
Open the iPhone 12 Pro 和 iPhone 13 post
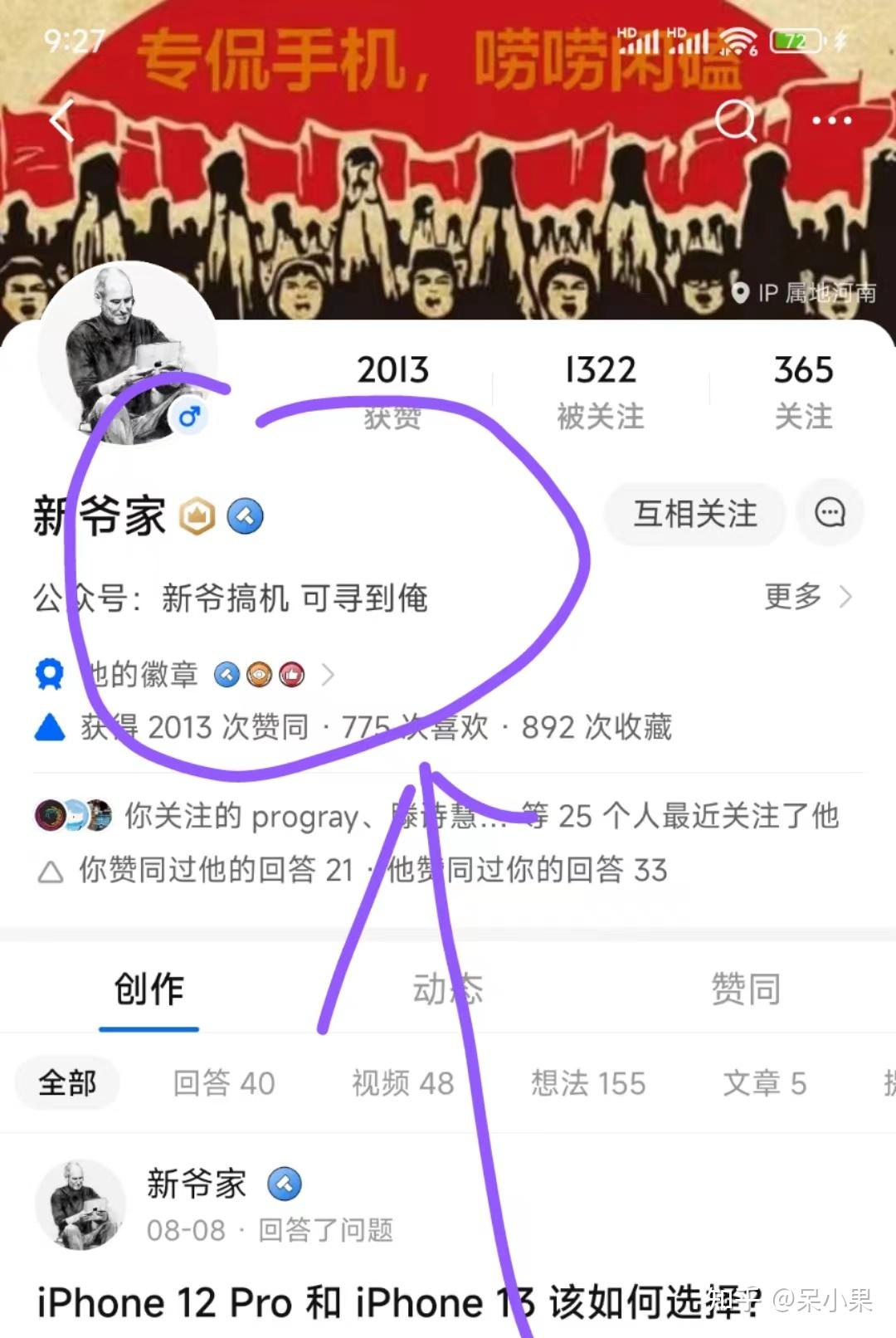tap(332, 1301)
